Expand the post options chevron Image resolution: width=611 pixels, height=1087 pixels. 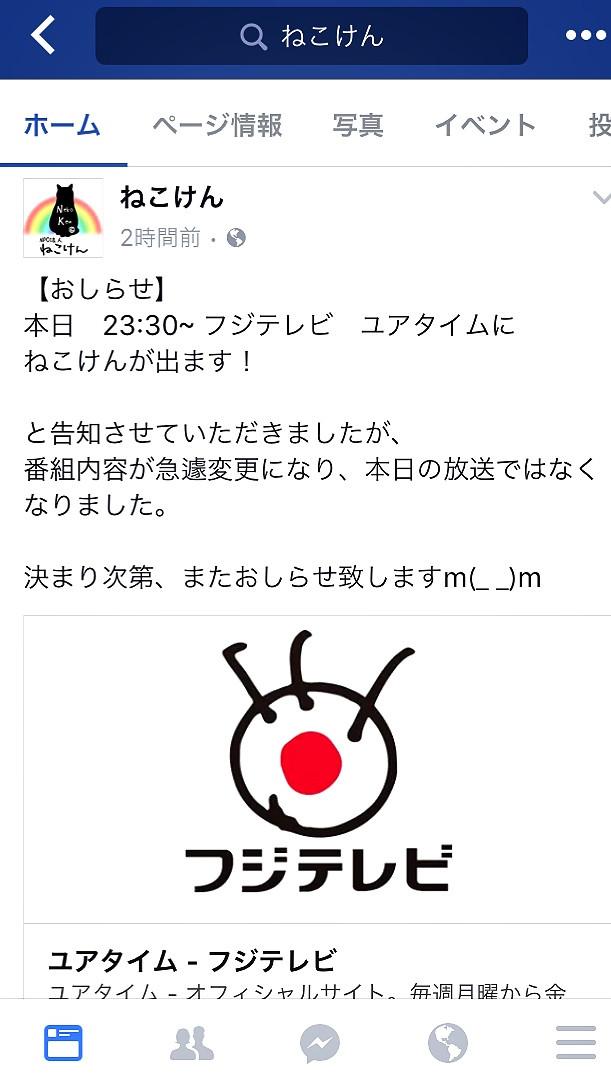point(600,198)
